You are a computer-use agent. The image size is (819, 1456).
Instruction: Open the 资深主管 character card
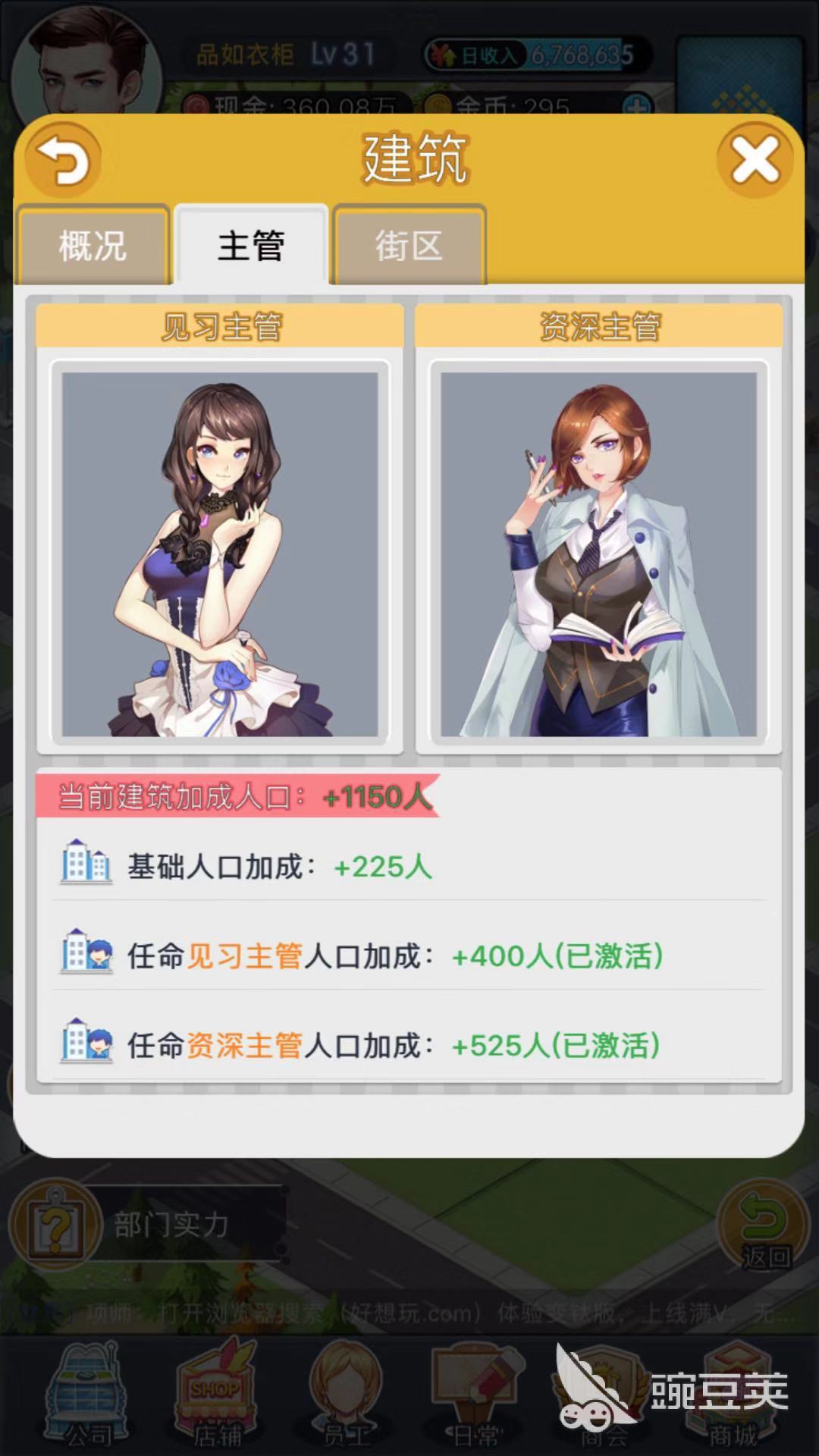click(598, 554)
